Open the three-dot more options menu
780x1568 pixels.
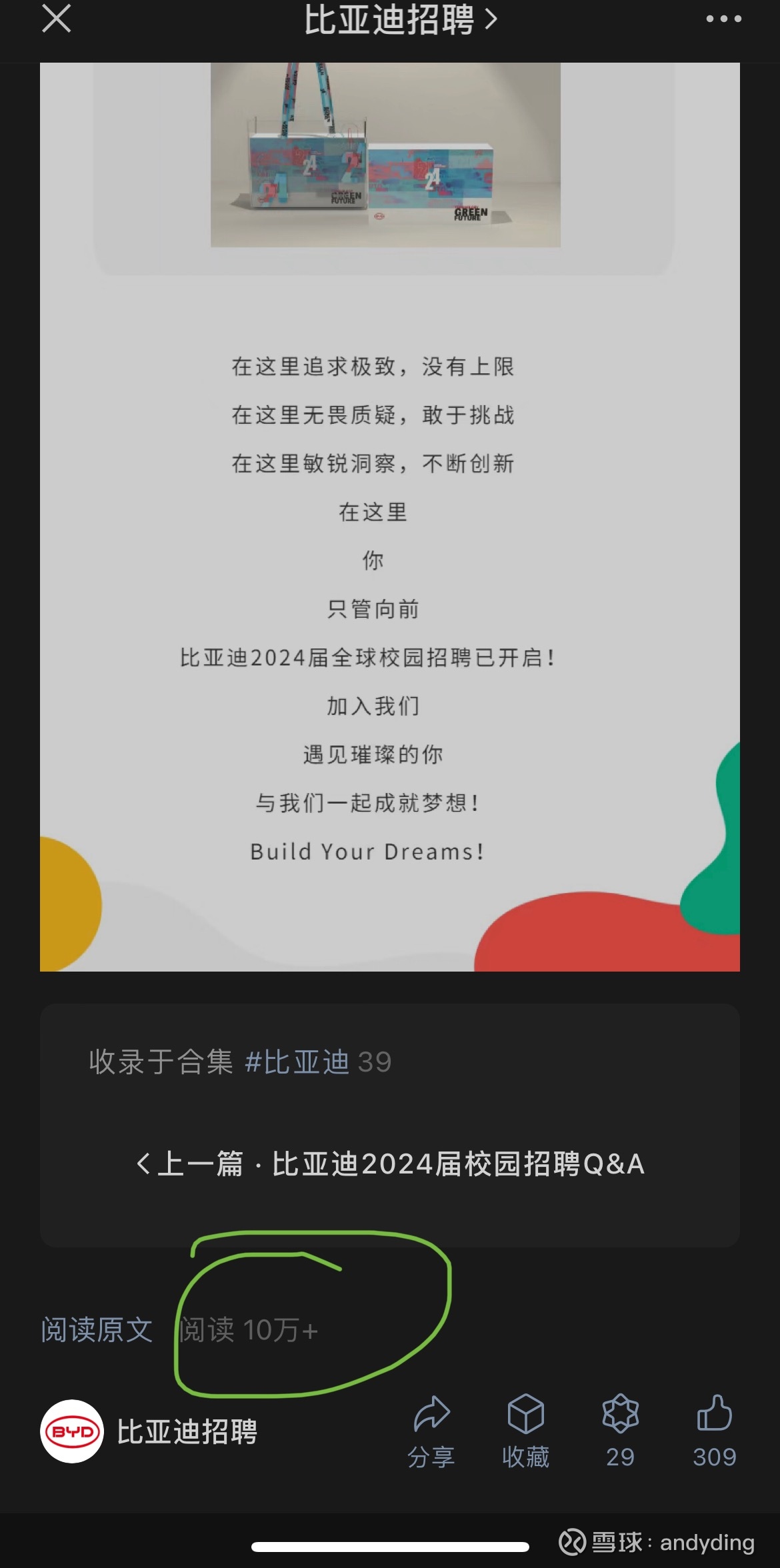722,20
